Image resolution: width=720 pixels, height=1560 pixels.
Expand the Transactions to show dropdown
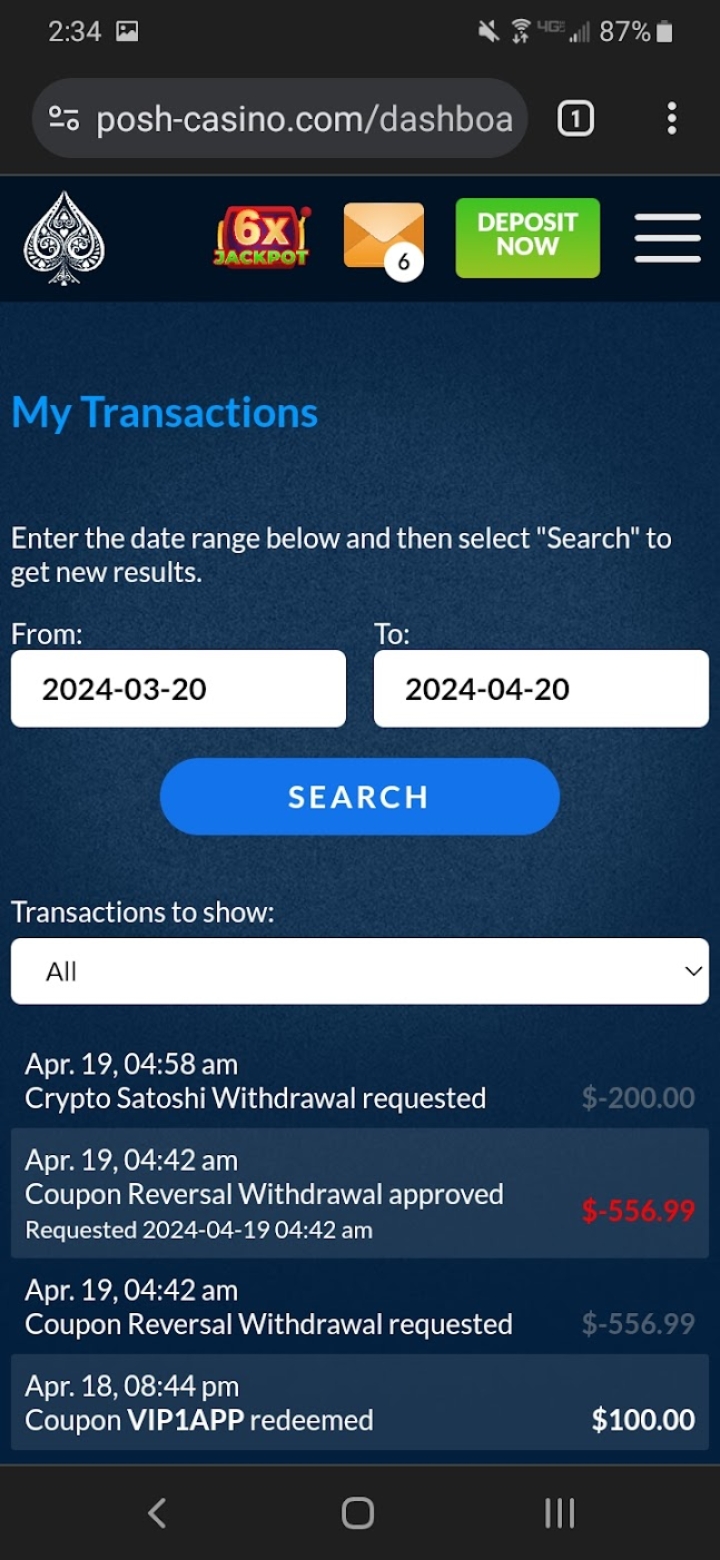359,971
